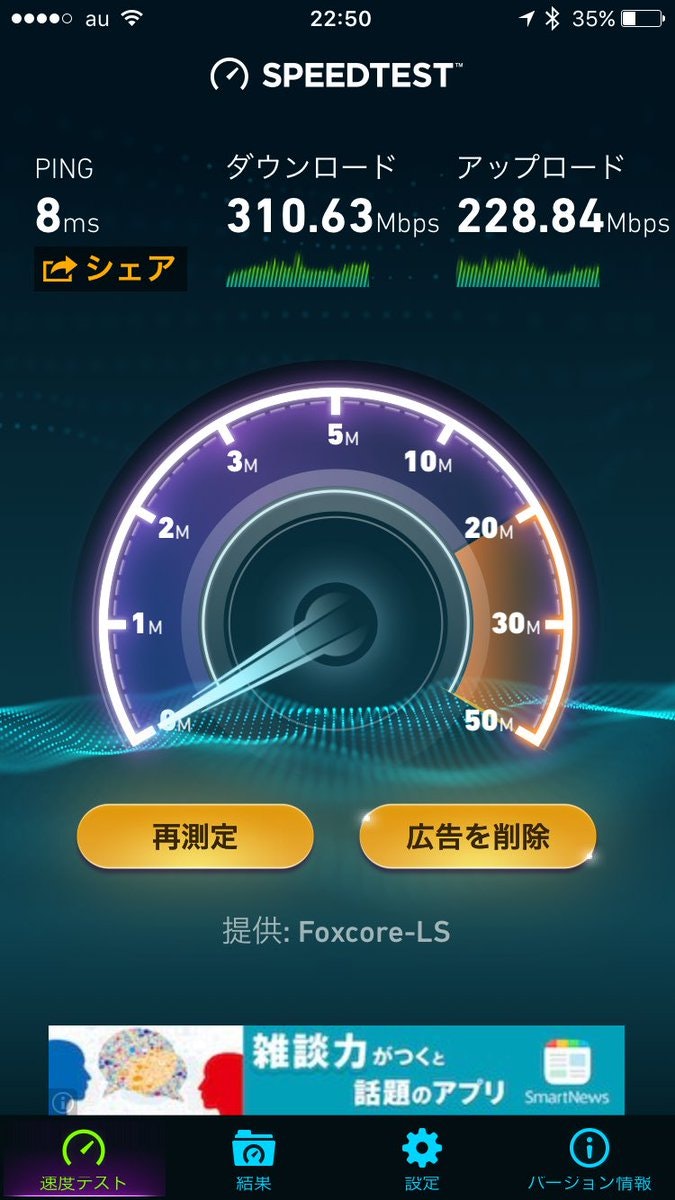Screen dimensions: 675x1200
Task: Run the test again with 再測定
Action: point(195,836)
